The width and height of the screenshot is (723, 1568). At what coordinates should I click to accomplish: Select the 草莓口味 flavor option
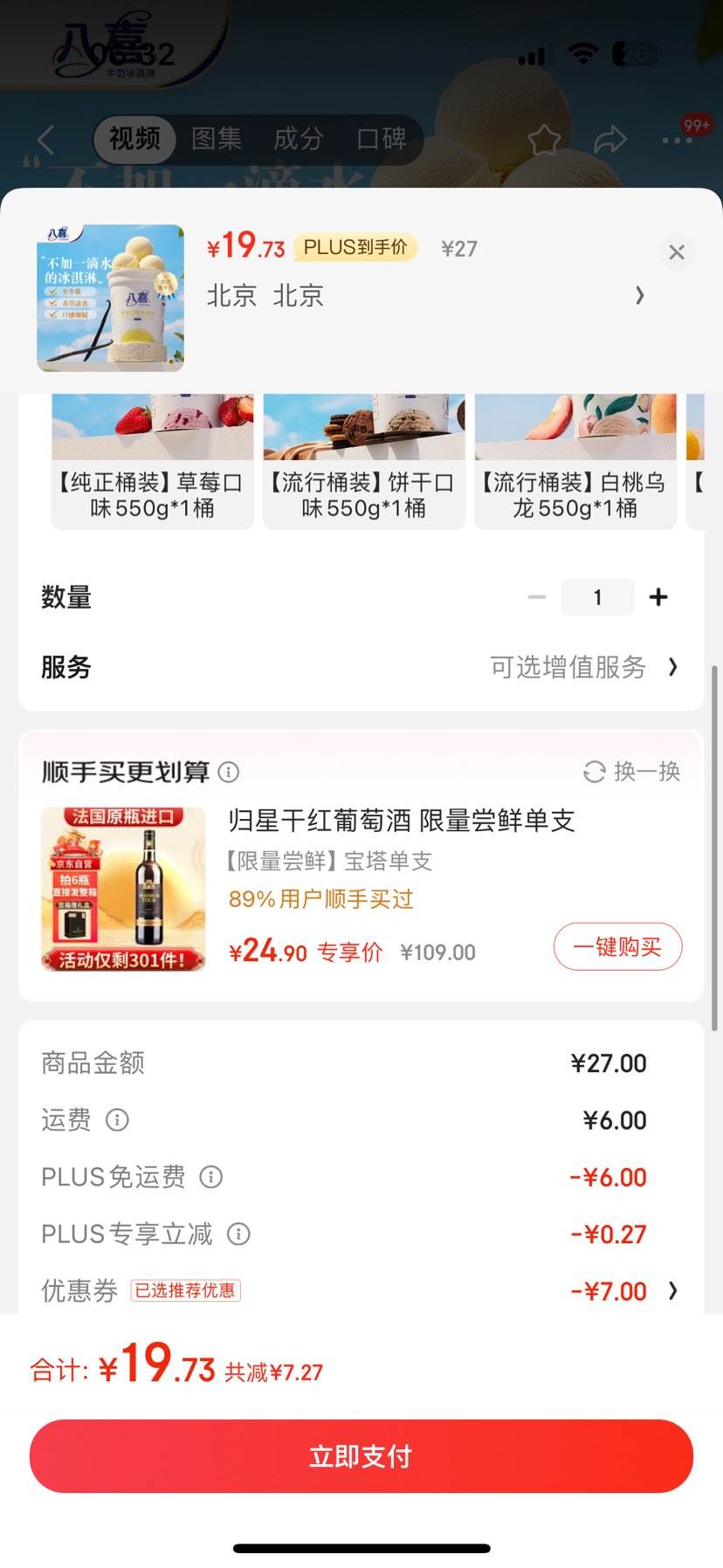tap(151, 460)
